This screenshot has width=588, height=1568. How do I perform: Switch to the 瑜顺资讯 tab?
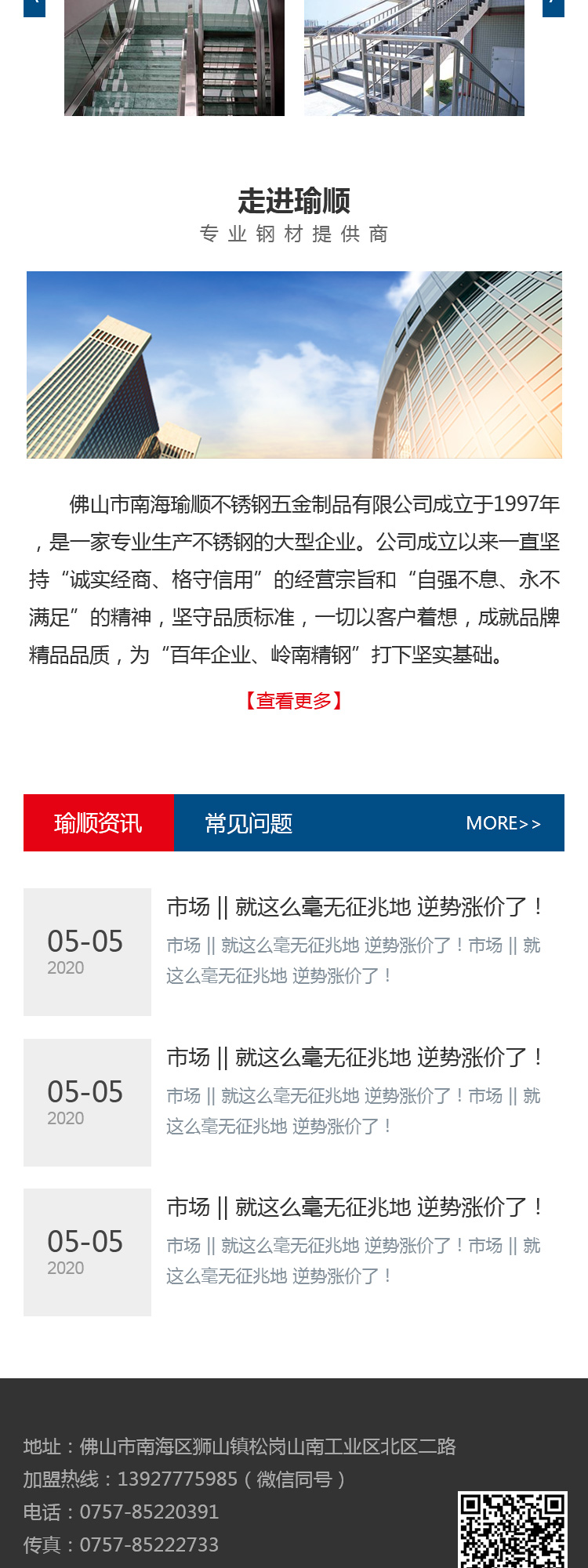point(99,823)
